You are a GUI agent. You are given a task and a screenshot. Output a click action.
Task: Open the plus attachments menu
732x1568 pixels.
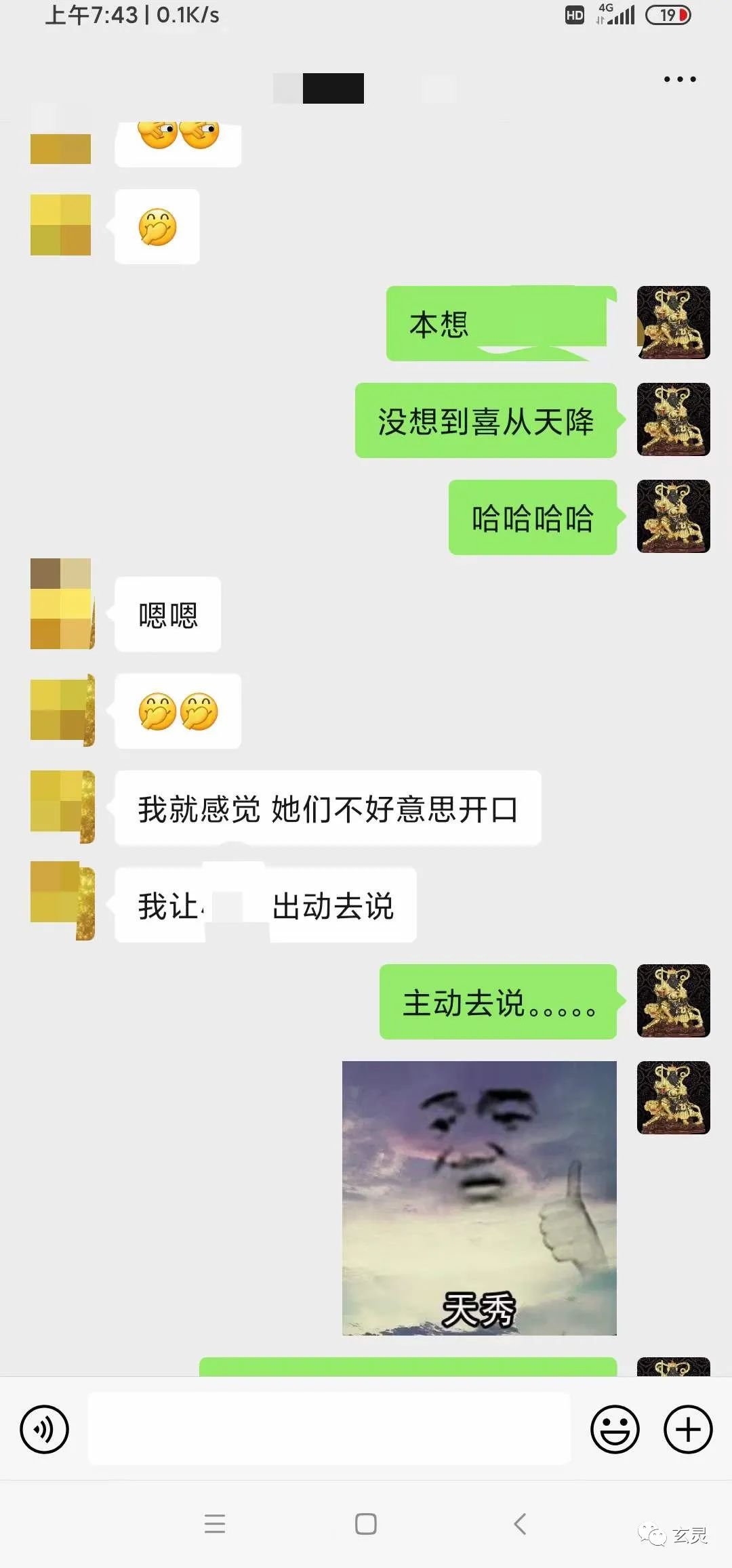(x=687, y=1429)
